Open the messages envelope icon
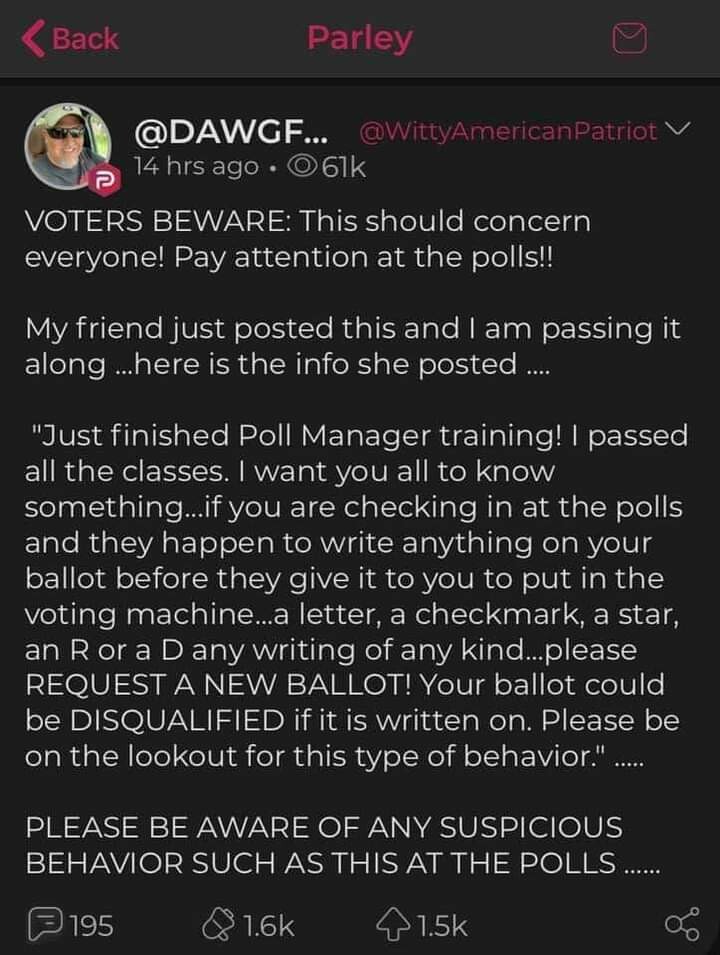The image size is (720, 955). (630, 39)
